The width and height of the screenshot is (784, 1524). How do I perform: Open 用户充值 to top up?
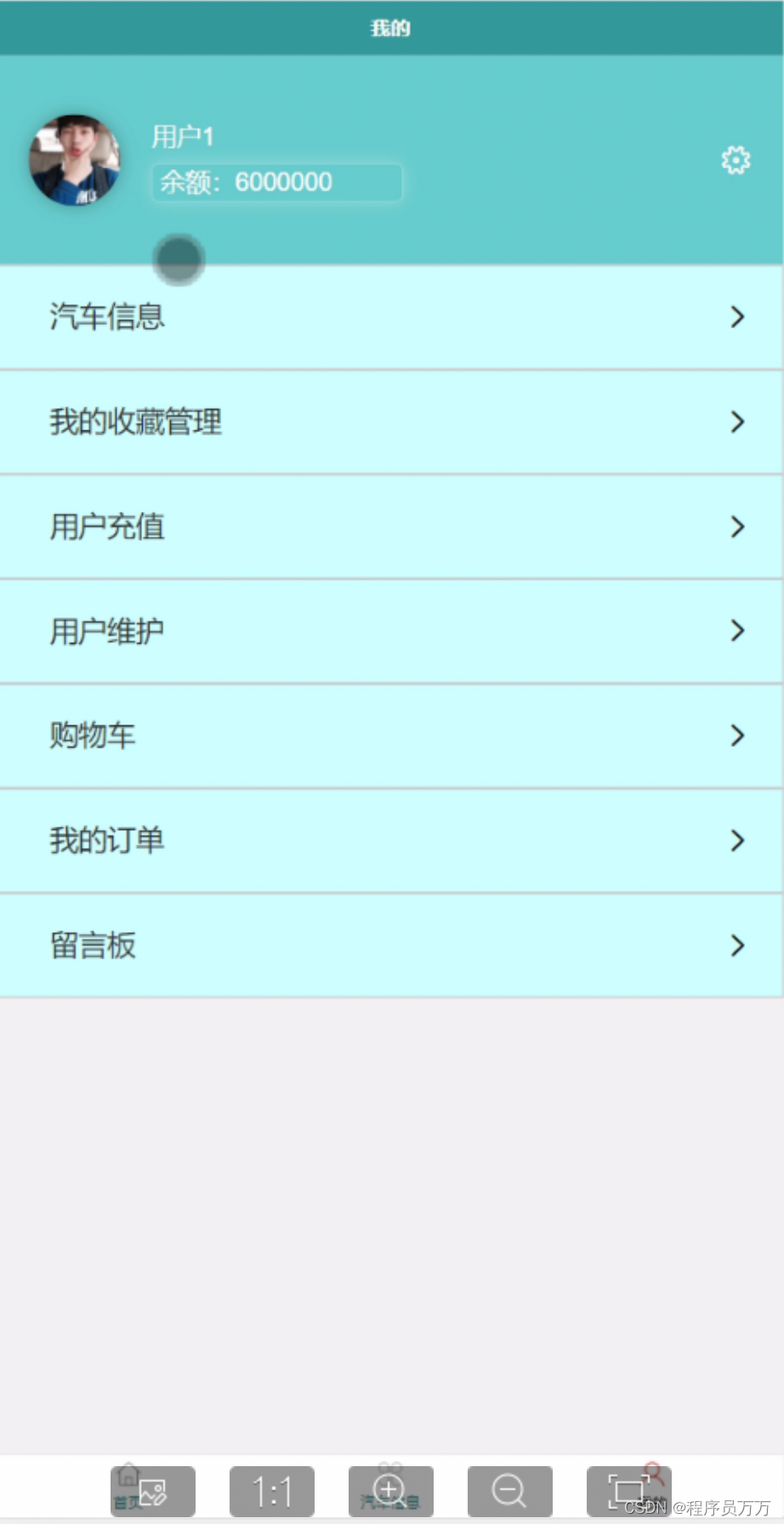(x=391, y=527)
